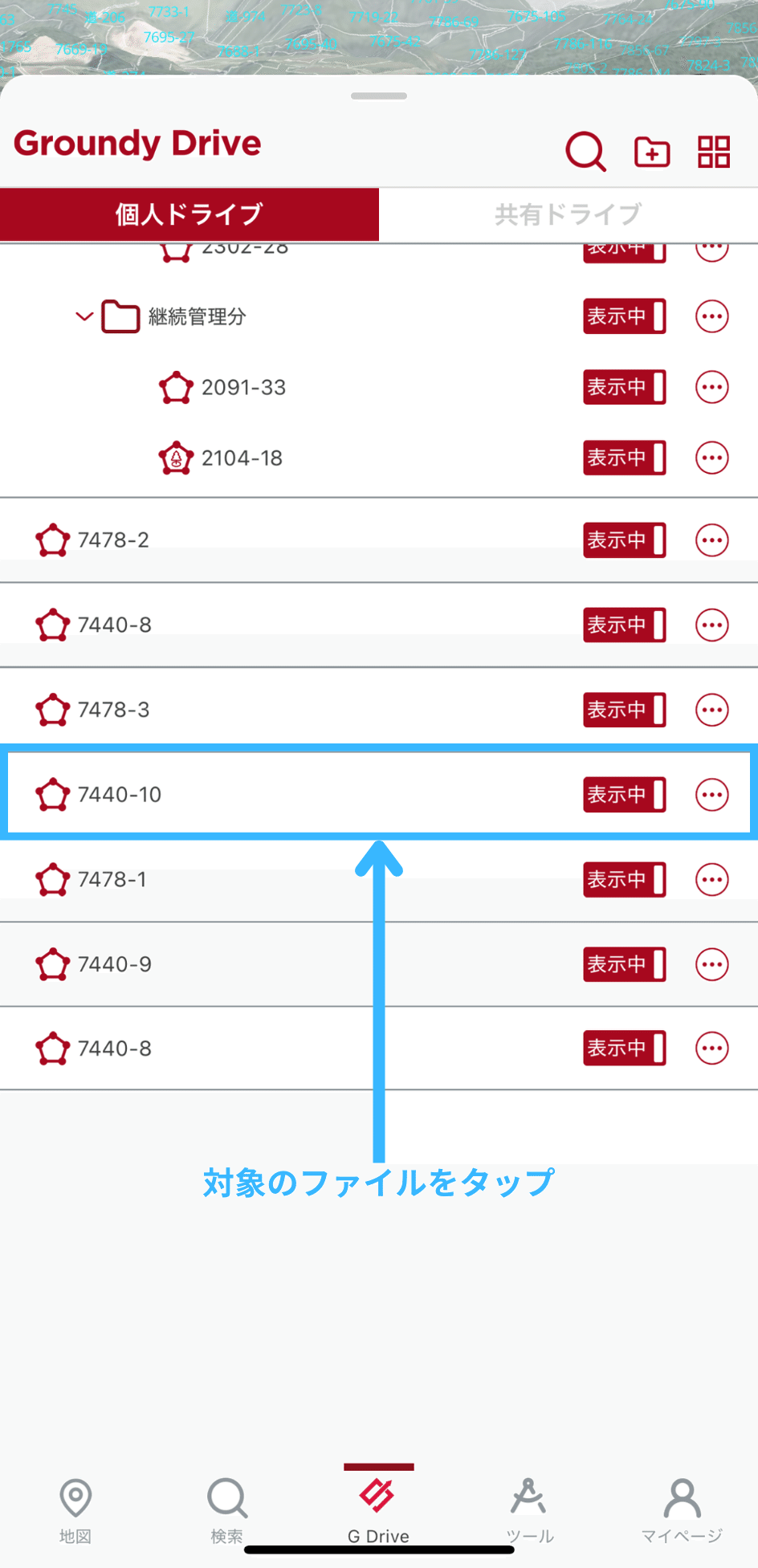Open more options for 継続管理分 folder

point(712,316)
